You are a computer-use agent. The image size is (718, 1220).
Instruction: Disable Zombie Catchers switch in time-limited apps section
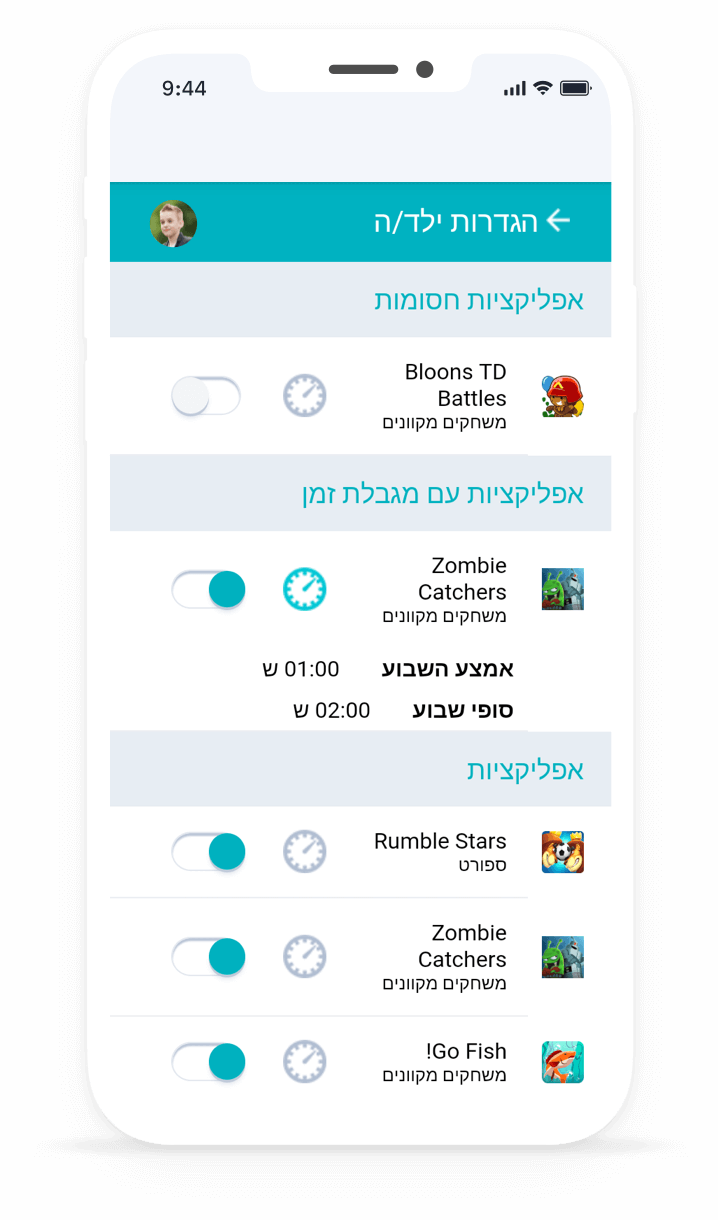[x=208, y=590]
